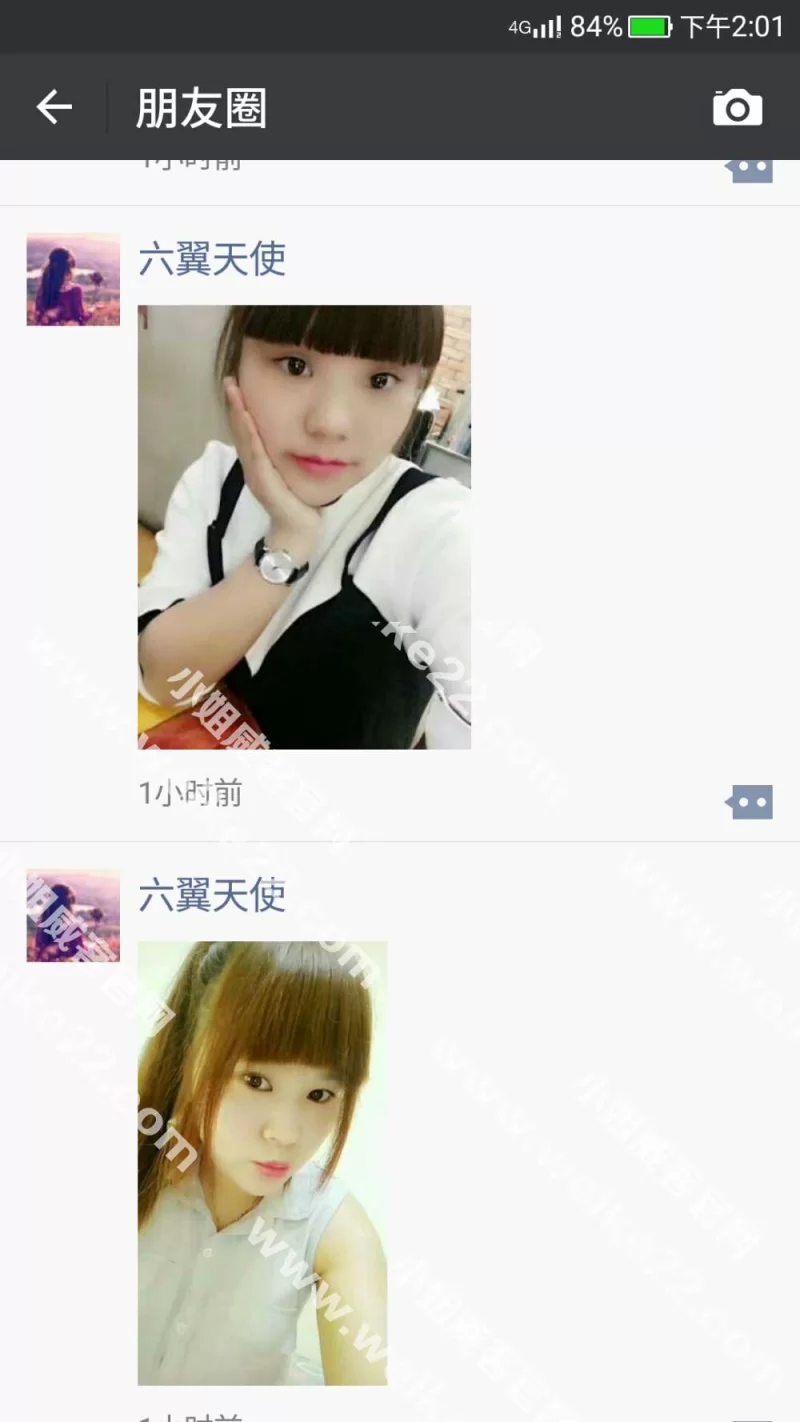Open avatar beside the yellow-tinted photo post
The width and height of the screenshot is (800, 1422).
(x=73, y=915)
